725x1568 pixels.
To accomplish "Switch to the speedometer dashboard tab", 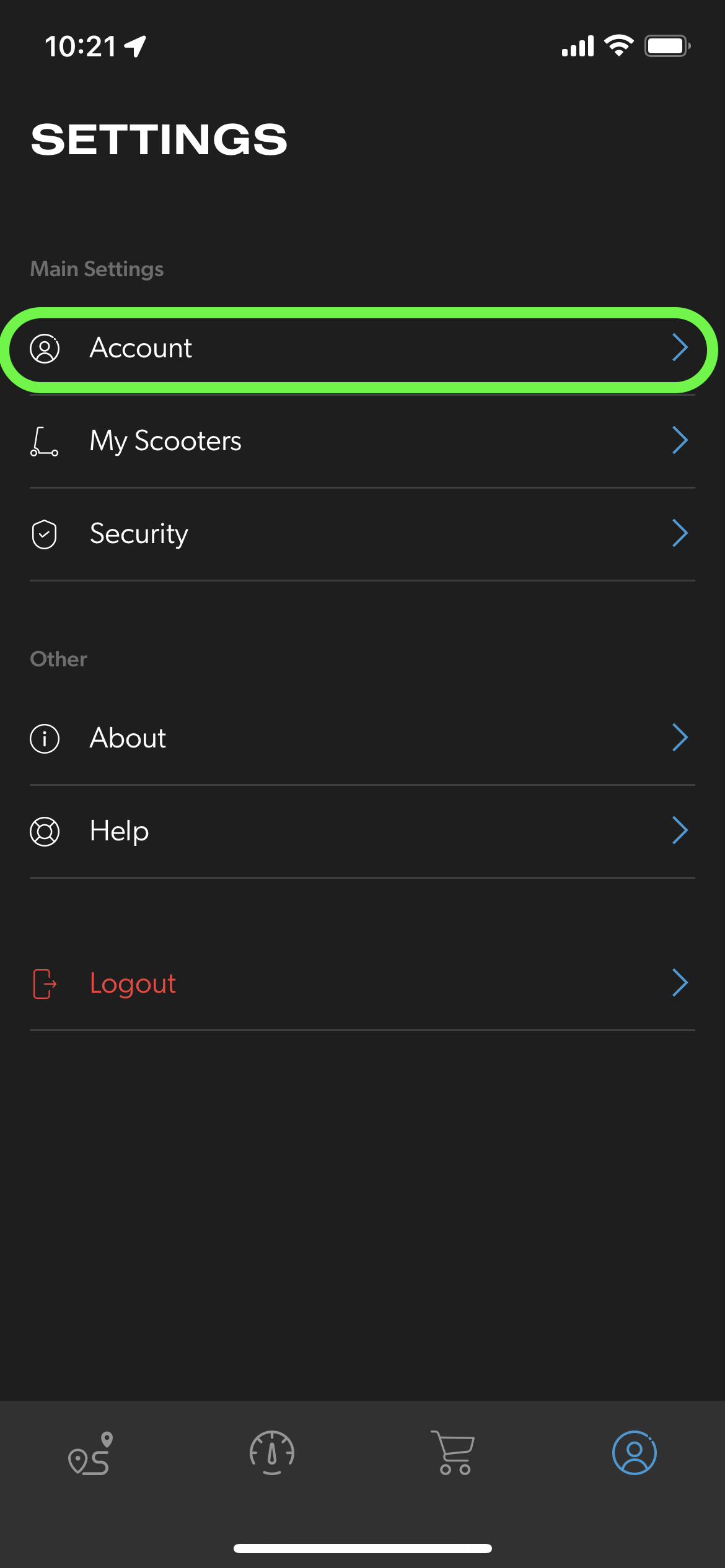I will tap(272, 1453).
